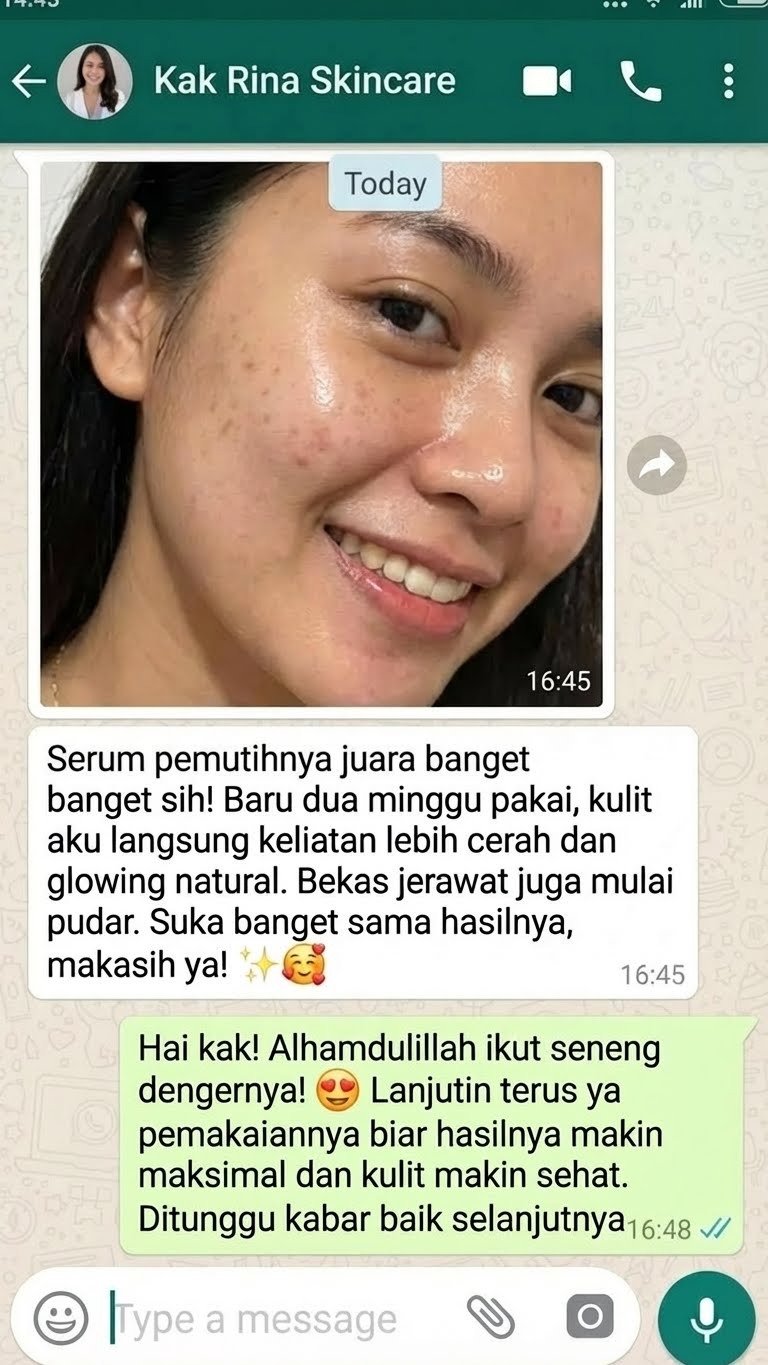This screenshot has width=768, height=1365.
Task: Start a voice call with Kak Rina
Action: [x=640, y=81]
